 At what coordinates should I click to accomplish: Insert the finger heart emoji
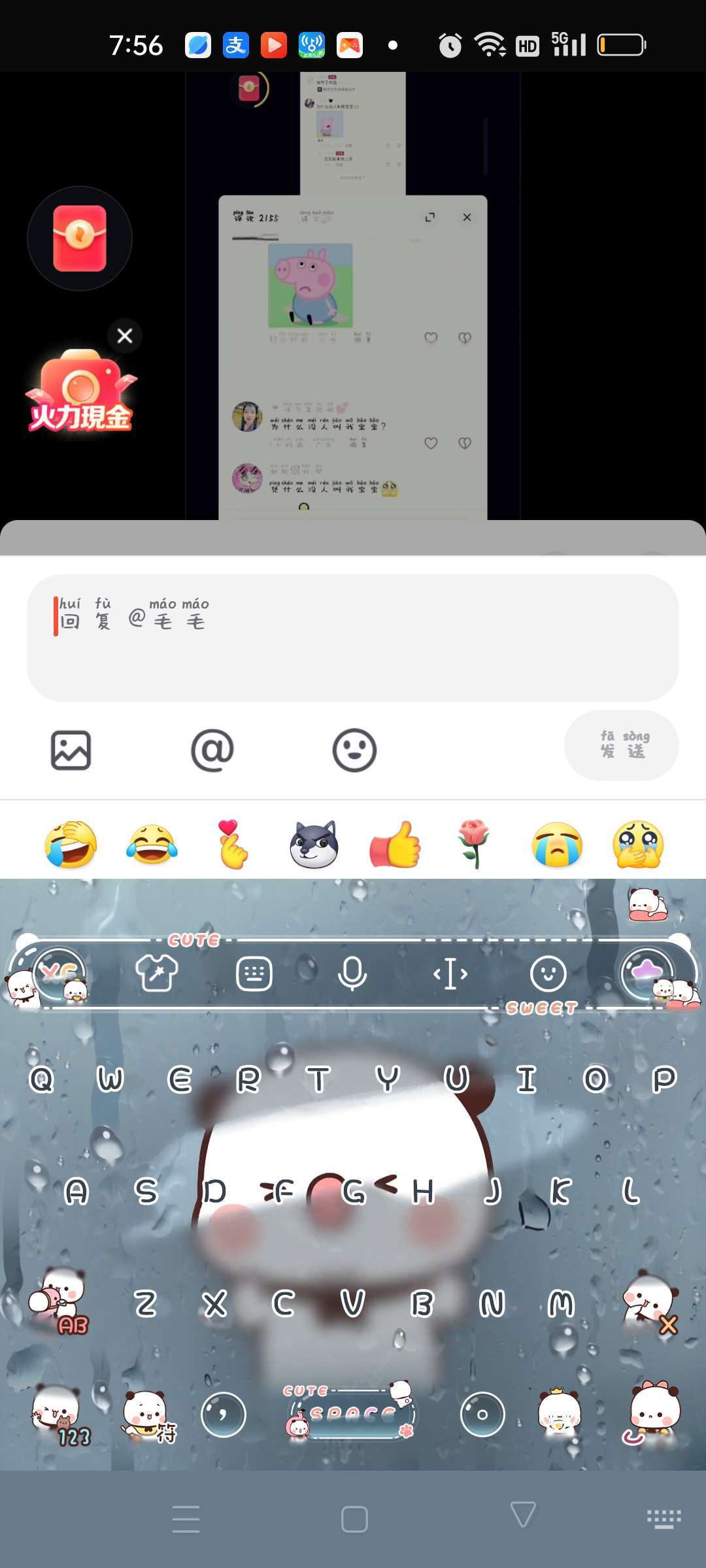(x=233, y=844)
